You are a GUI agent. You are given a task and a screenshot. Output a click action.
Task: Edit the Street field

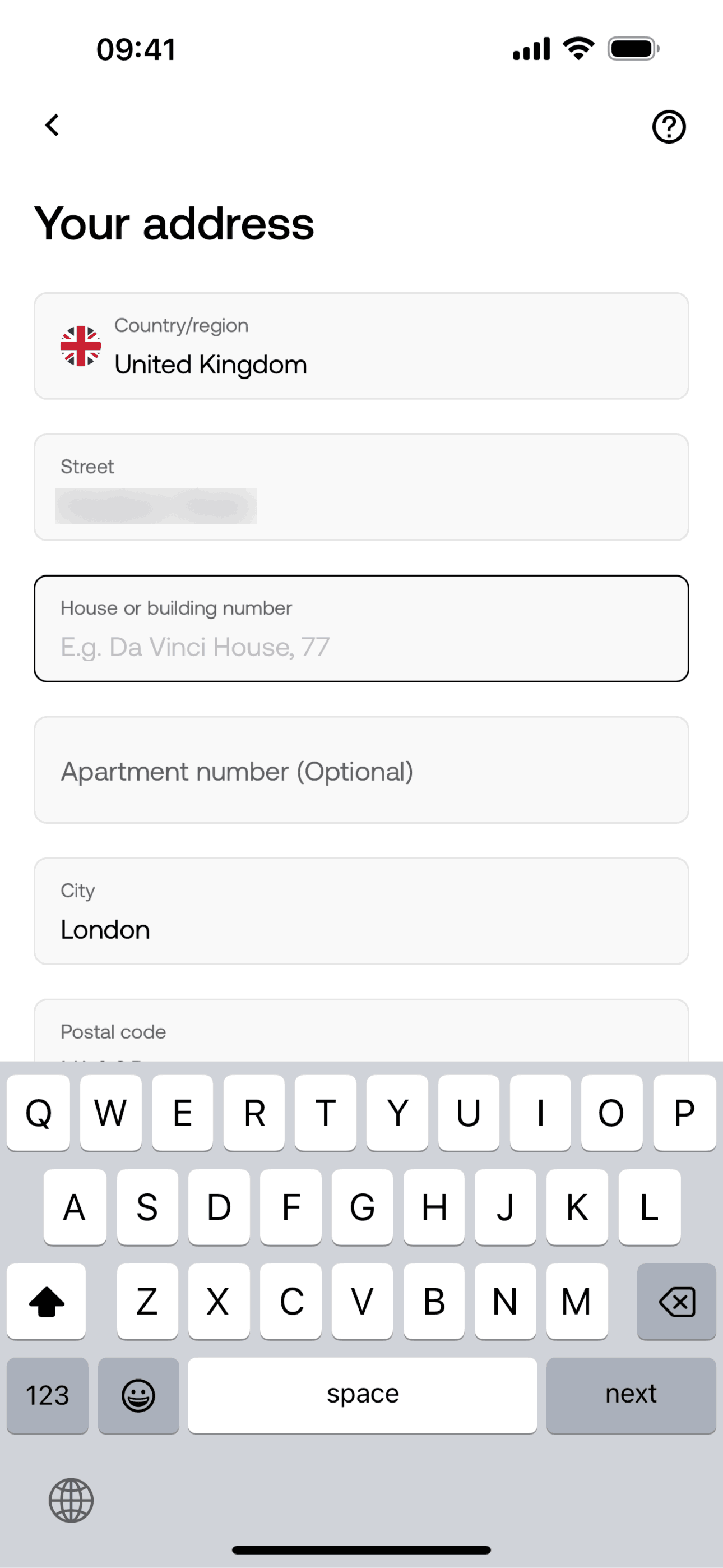[x=361, y=487]
